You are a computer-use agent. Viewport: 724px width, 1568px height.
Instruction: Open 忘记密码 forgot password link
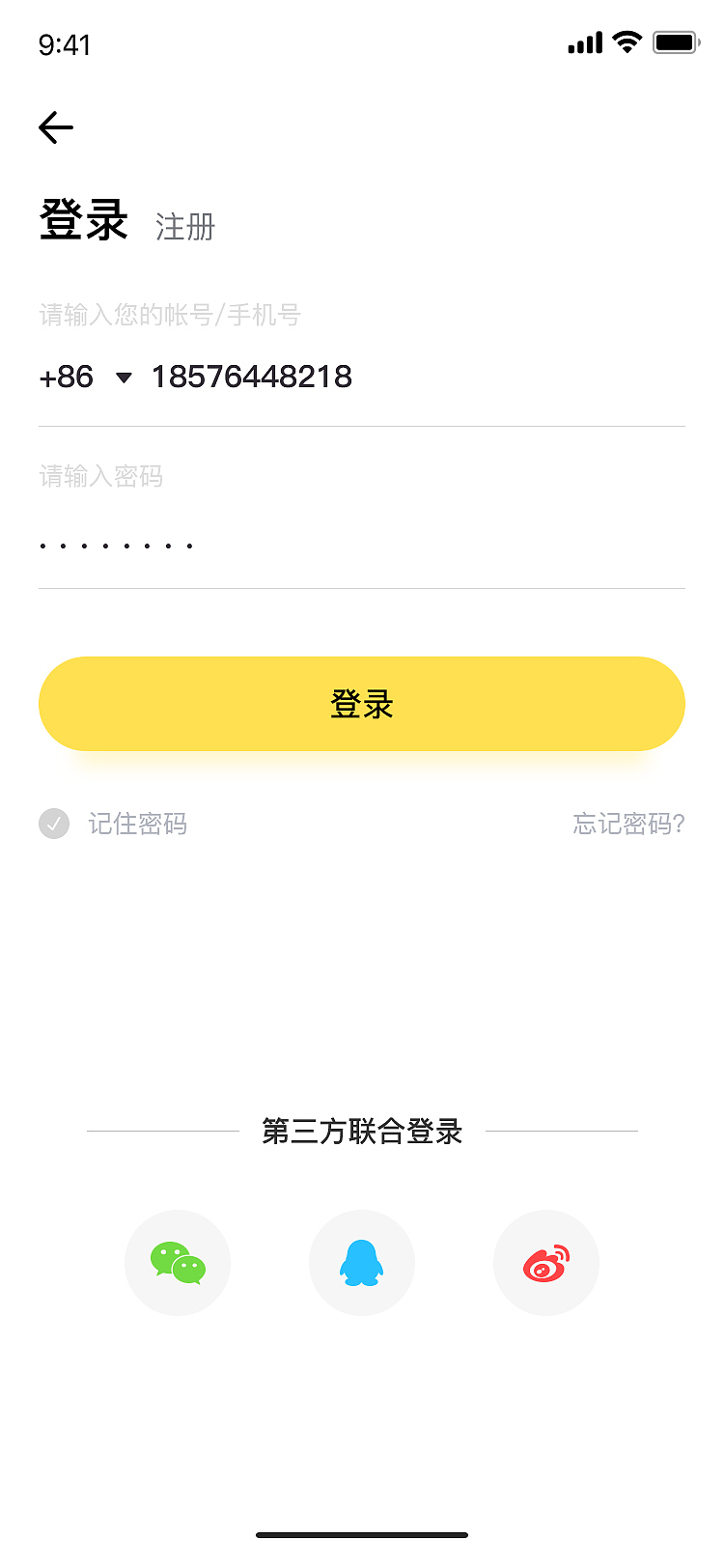[627, 824]
